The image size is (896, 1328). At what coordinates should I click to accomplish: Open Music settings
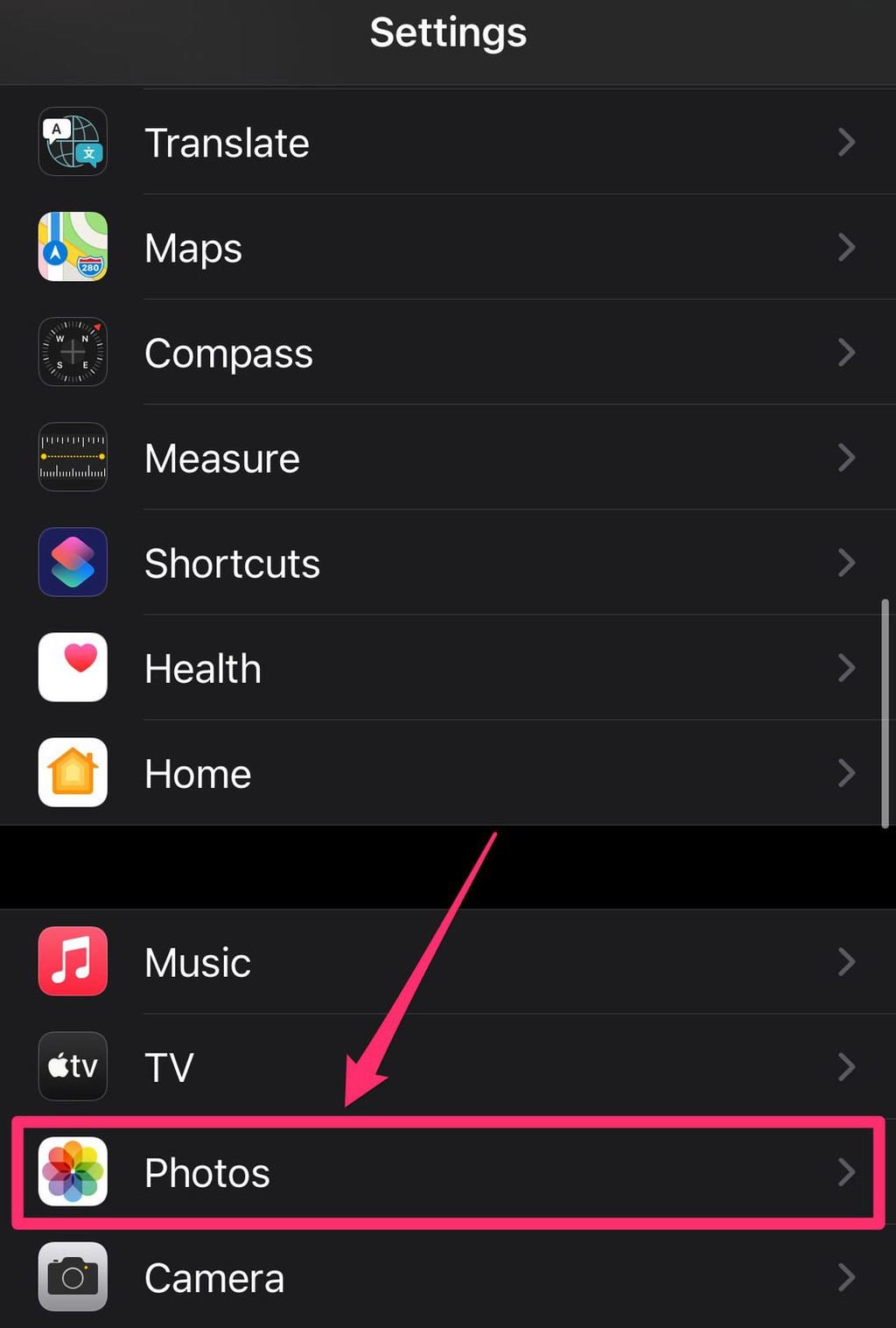pos(446,962)
